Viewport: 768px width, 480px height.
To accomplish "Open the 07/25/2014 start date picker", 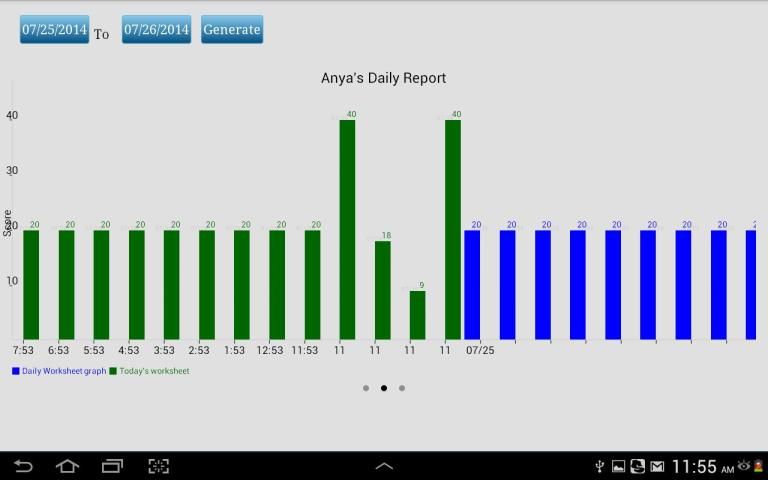I will point(54,30).
